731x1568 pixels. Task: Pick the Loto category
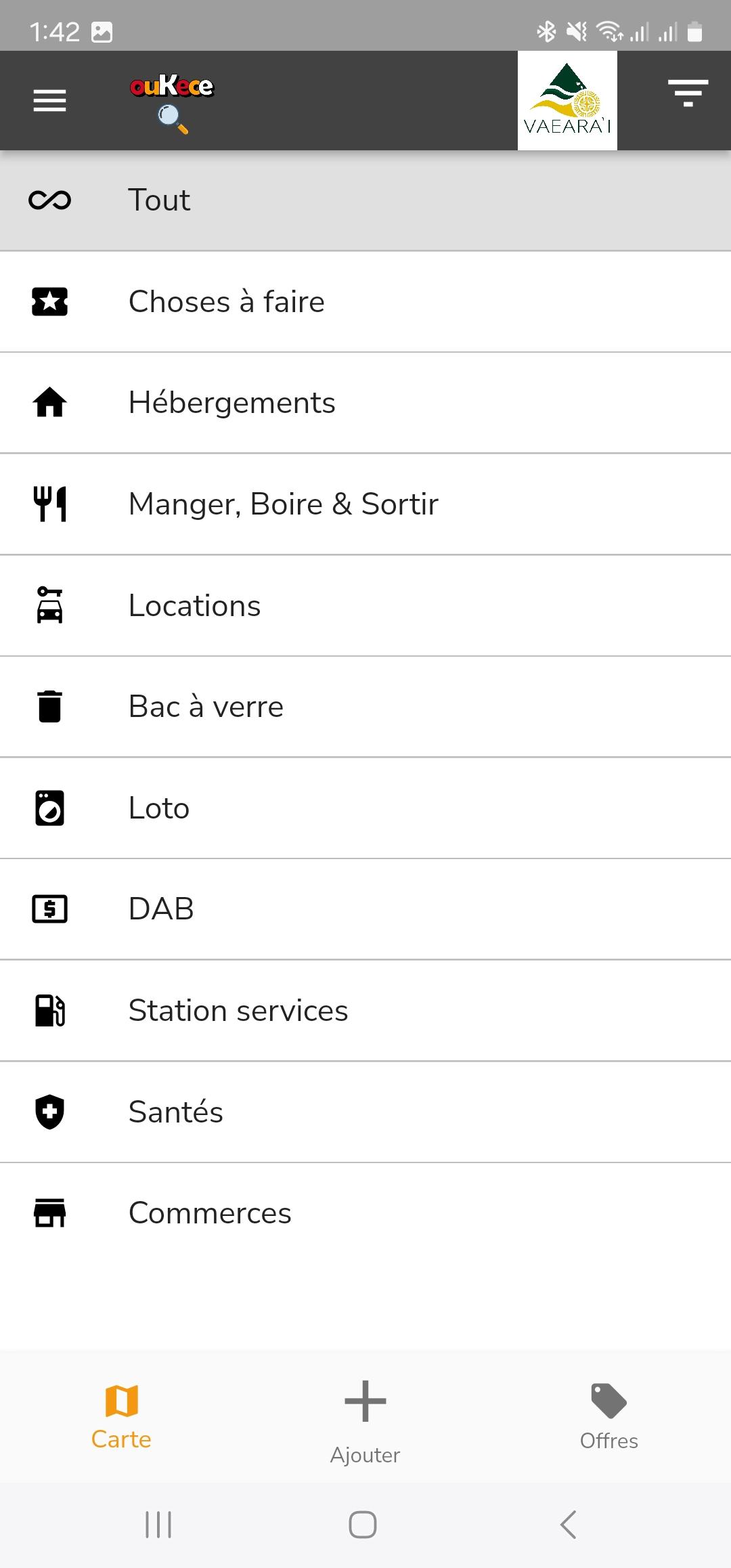365,808
